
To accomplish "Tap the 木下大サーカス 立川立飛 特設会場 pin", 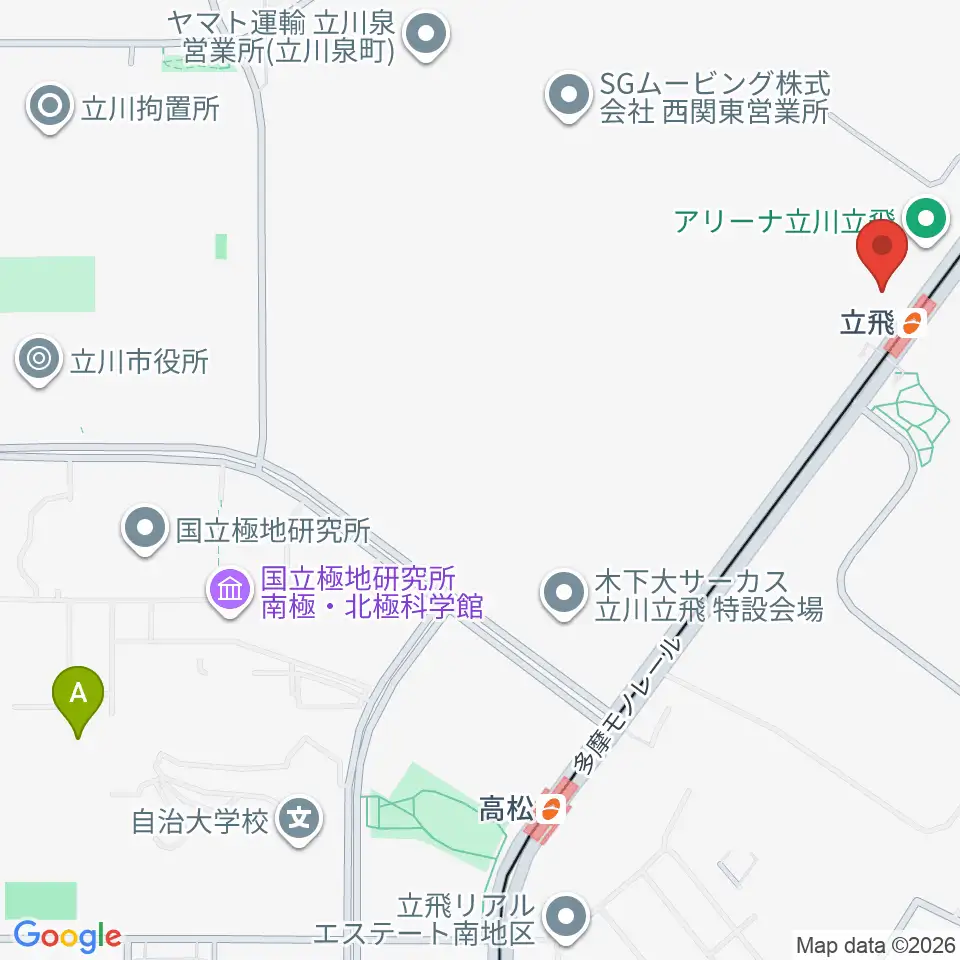I will point(564,595).
